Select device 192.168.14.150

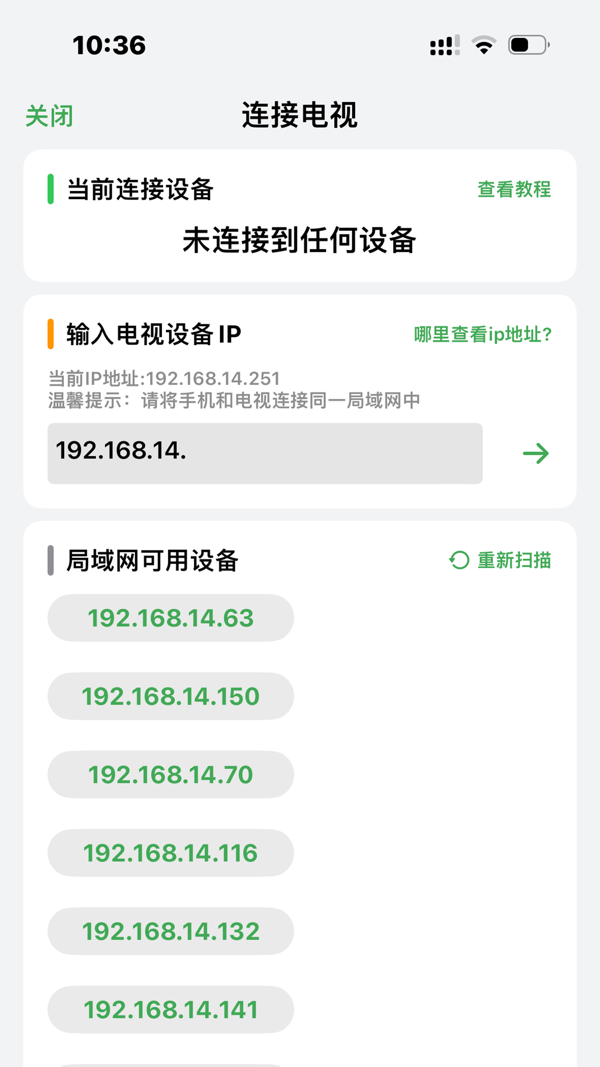click(x=171, y=696)
